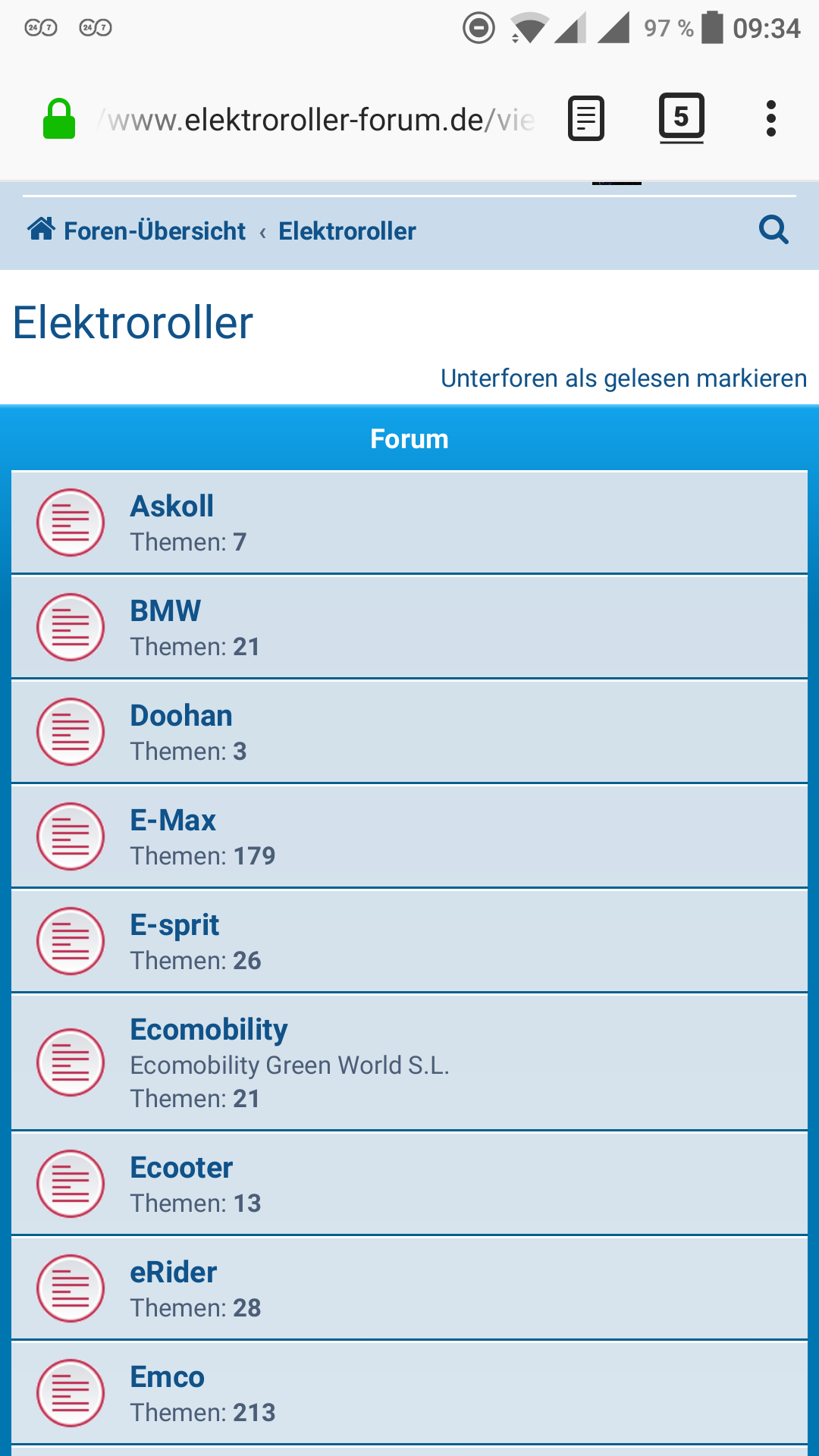Browse the Ecomobility subforum
The width and height of the screenshot is (819, 1456).
click(209, 1029)
